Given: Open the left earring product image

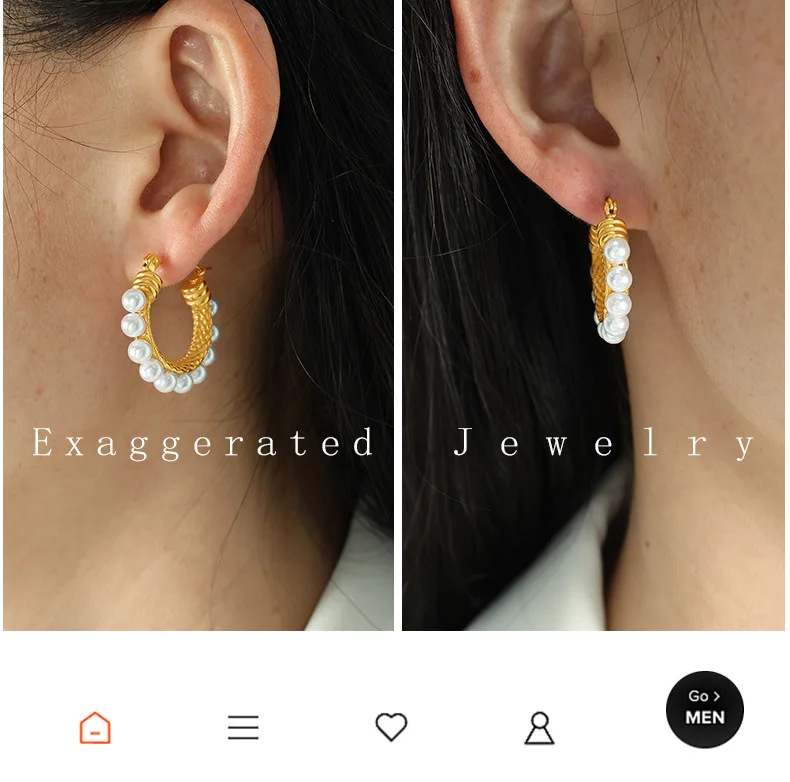Looking at the screenshot, I should click(x=198, y=315).
